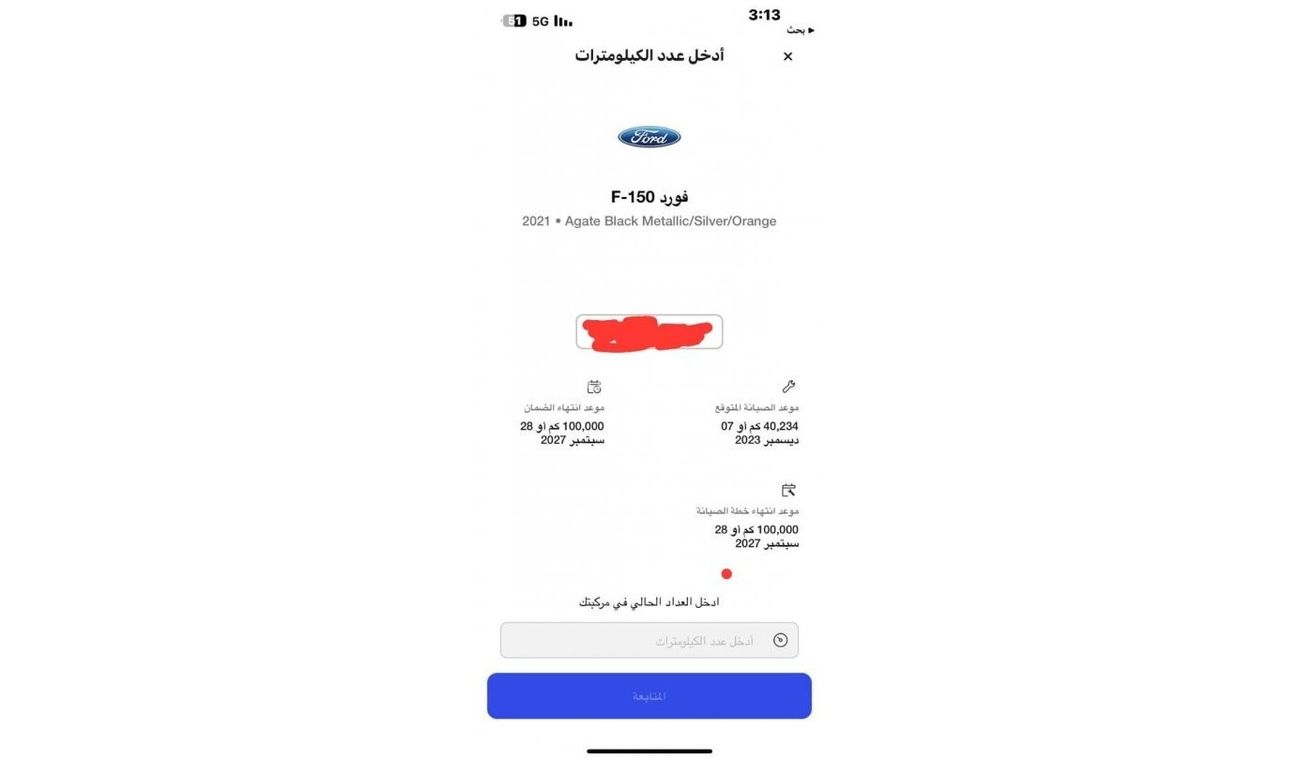
Task: Return to search via بحث back link
Action: pyautogui.click(x=799, y=31)
